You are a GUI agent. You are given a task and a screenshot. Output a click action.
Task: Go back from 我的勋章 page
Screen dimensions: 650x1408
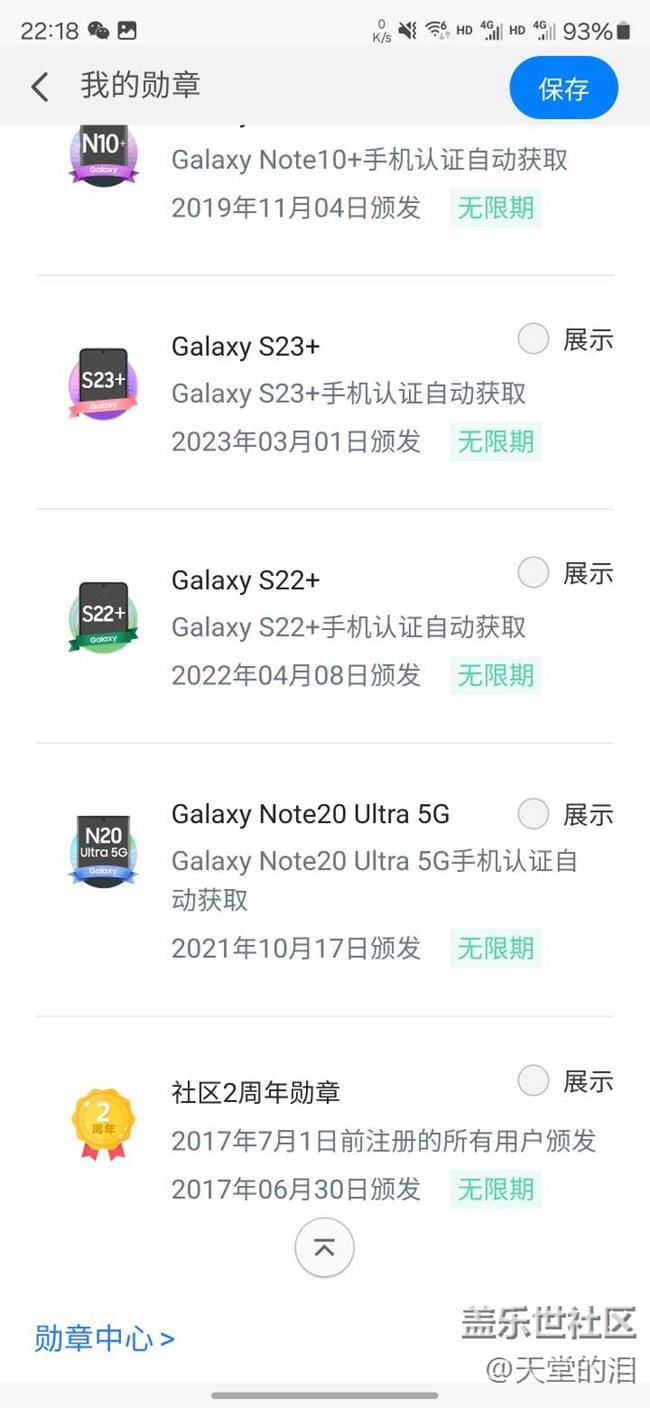pyautogui.click(x=40, y=87)
